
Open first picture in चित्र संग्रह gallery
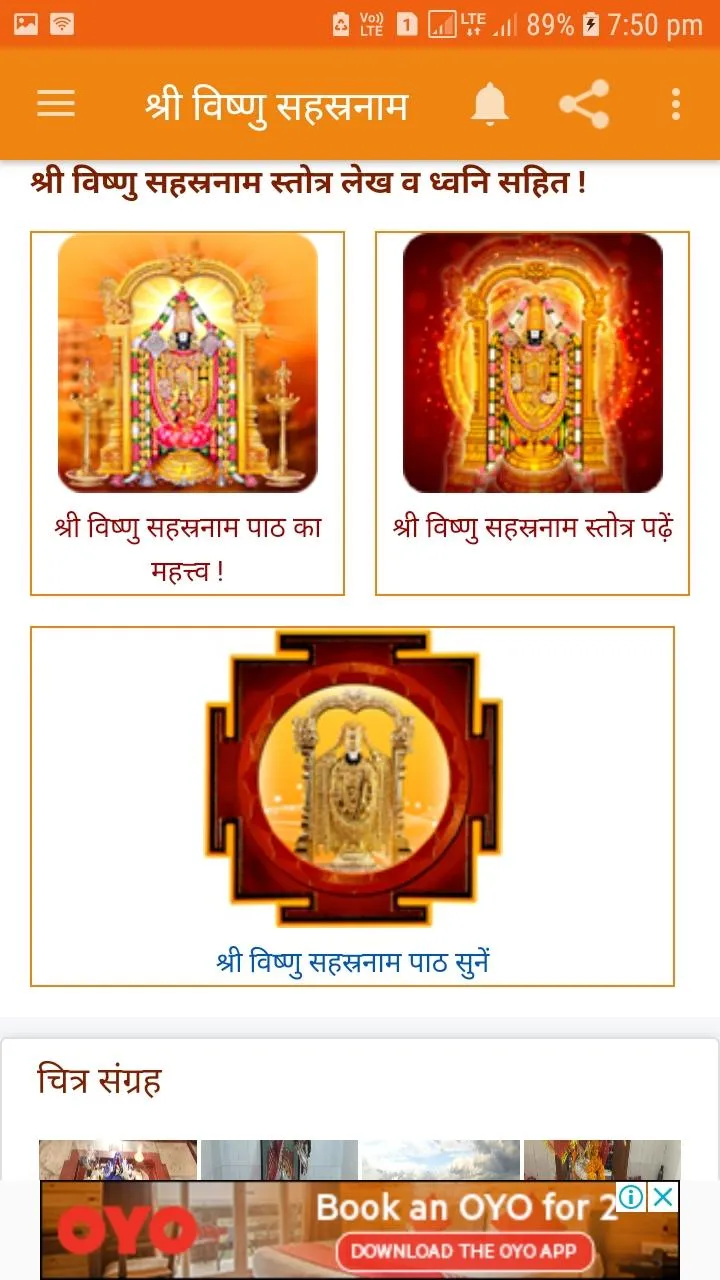click(118, 1160)
